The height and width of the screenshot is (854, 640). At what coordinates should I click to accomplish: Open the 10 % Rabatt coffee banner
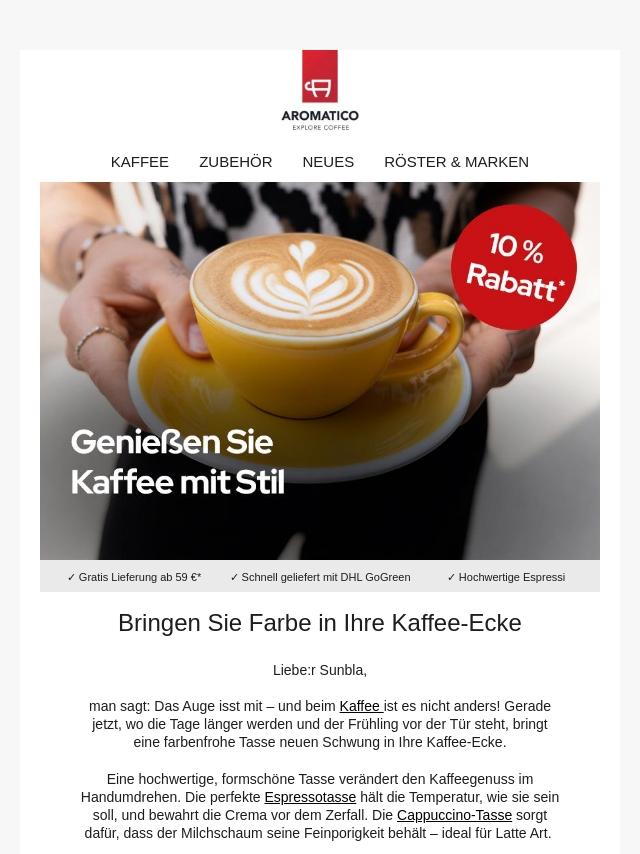pyautogui.click(x=320, y=370)
